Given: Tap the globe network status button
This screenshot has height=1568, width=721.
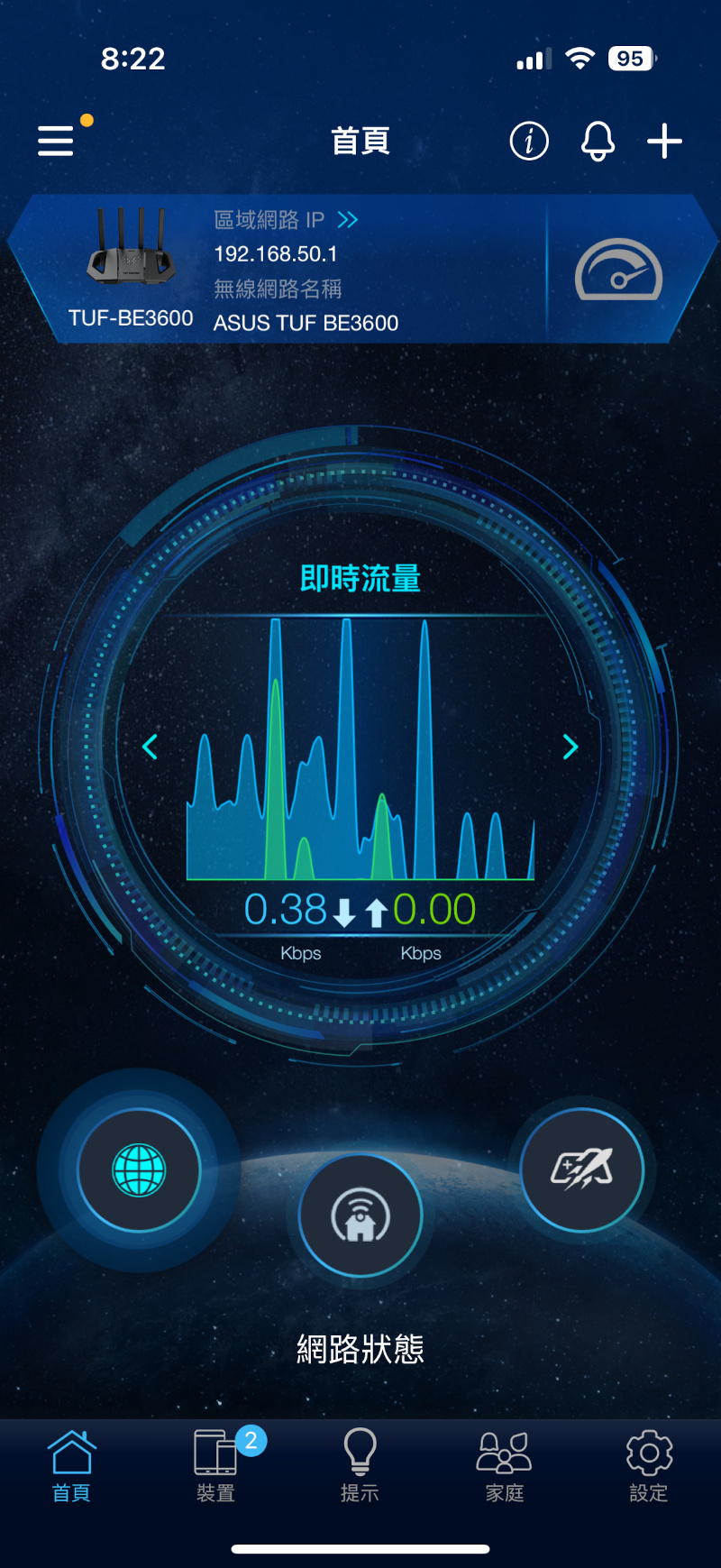Looking at the screenshot, I should coord(139,1170).
